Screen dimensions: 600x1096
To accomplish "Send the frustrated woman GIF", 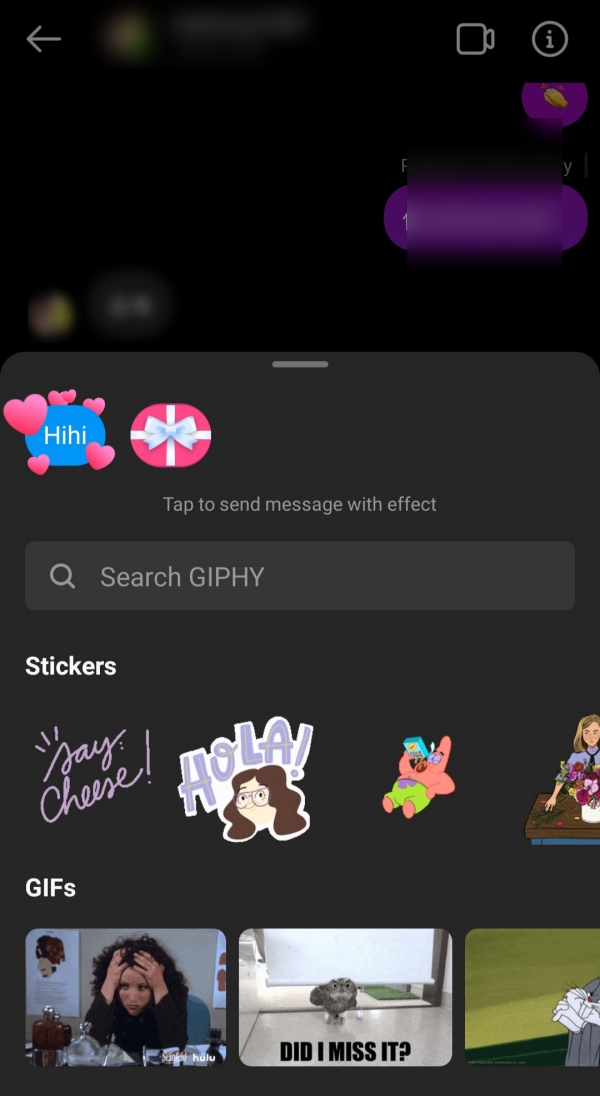I will [x=126, y=996].
